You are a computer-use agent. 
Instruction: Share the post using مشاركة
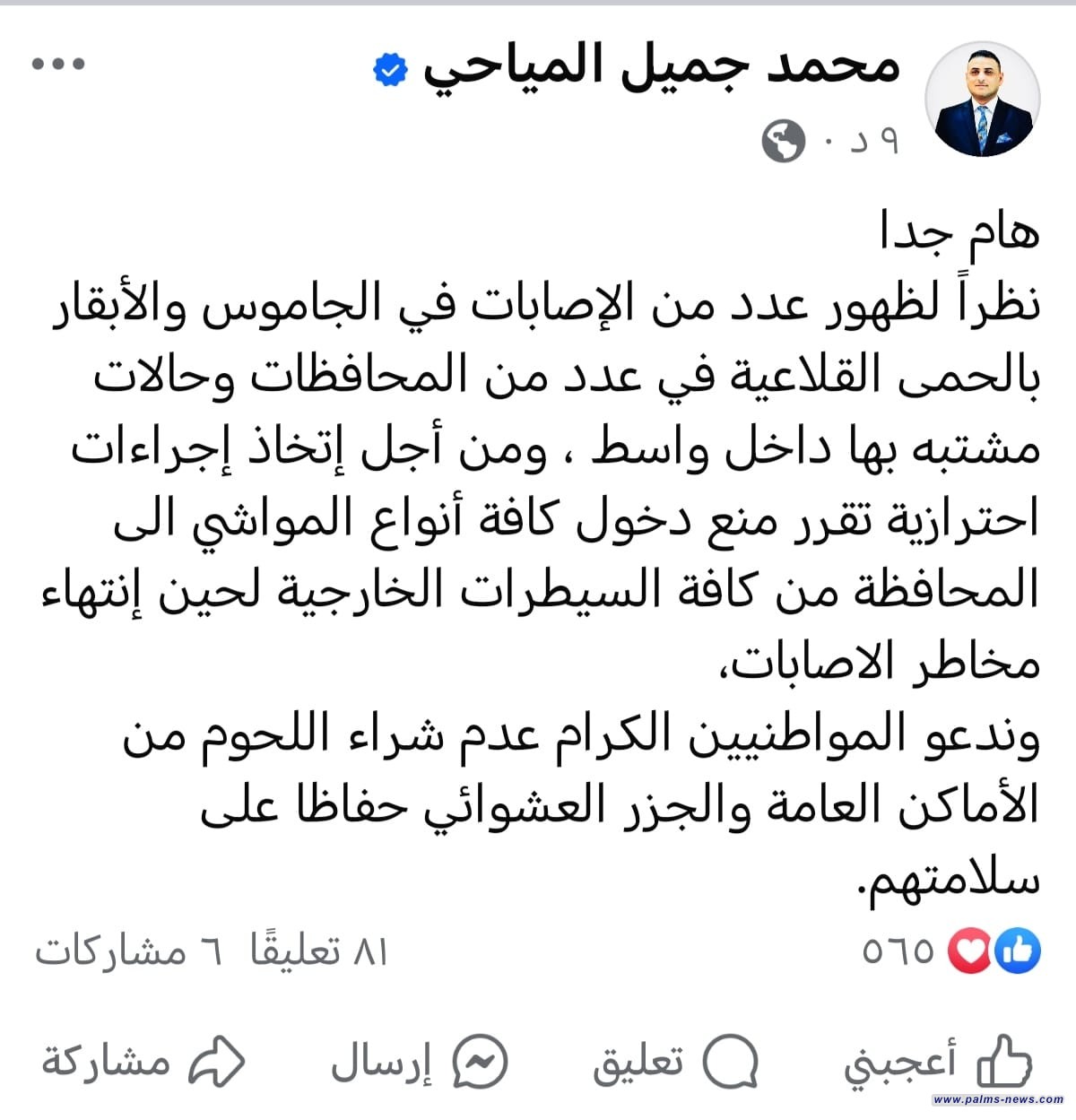pos(143,1063)
